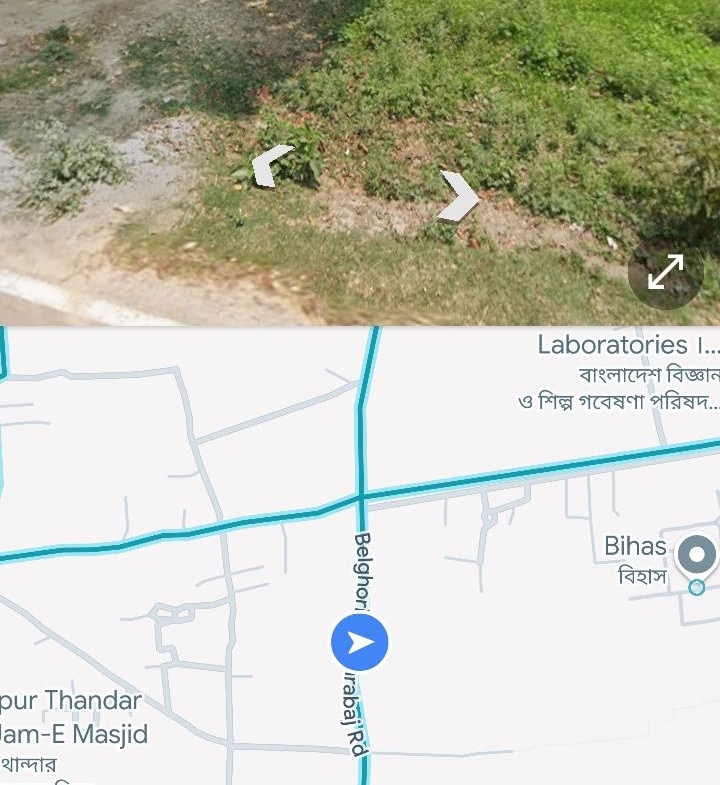The width and height of the screenshot is (720, 785).
Task: Move Street View to the left arrow
Action: [x=270, y=166]
